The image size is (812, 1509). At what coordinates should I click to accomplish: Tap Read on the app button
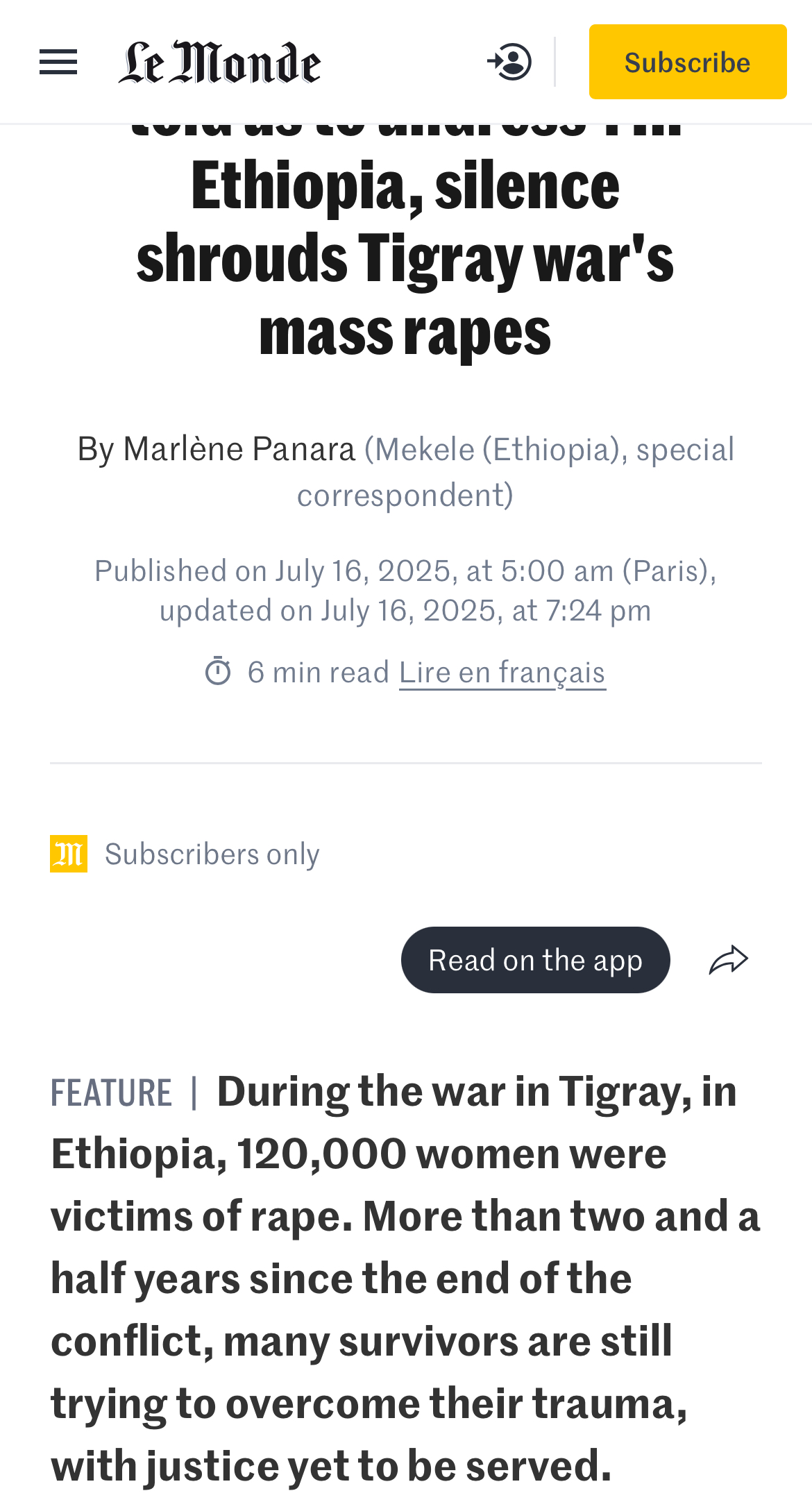pos(535,960)
